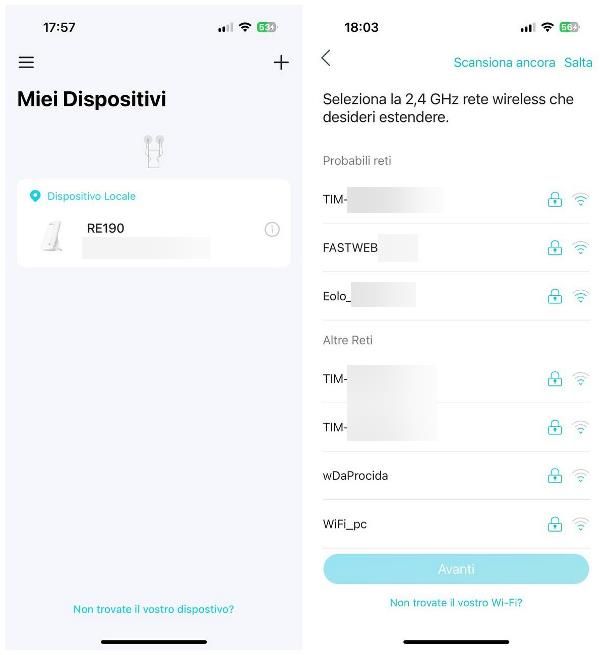Image resolution: width=610 pixels, height=655 pixels.
Task: Open 'Non trovate il vostro Wi-Fi?' link
Action: [456, 603]
